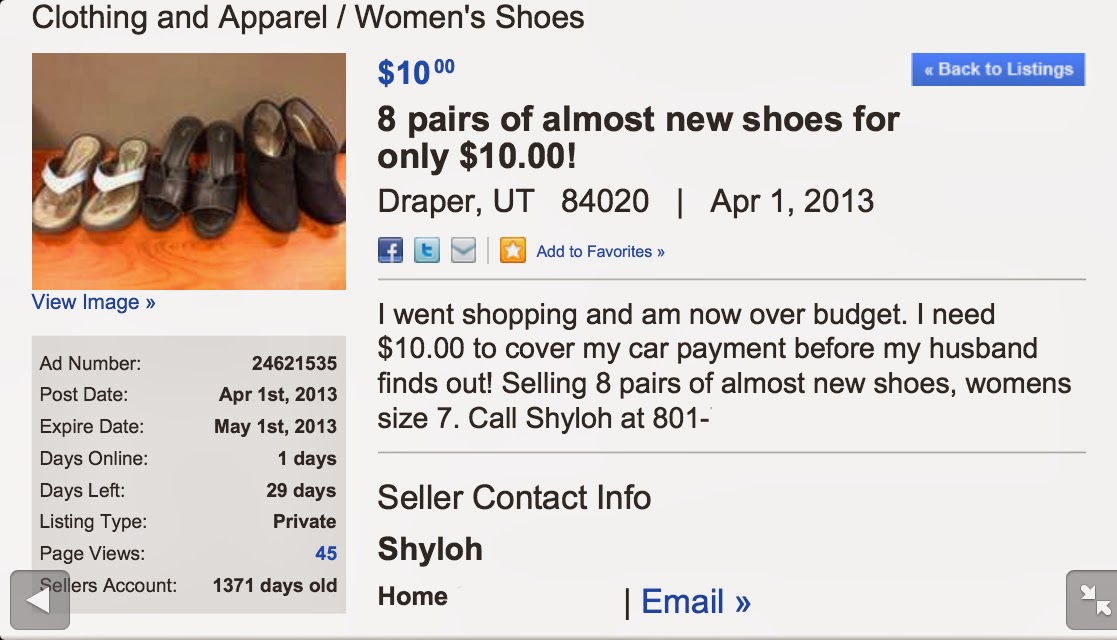Share this listing on Twitter
Image resolution: width=1117 pixels, height=640 pixels.
coord(426,250)
